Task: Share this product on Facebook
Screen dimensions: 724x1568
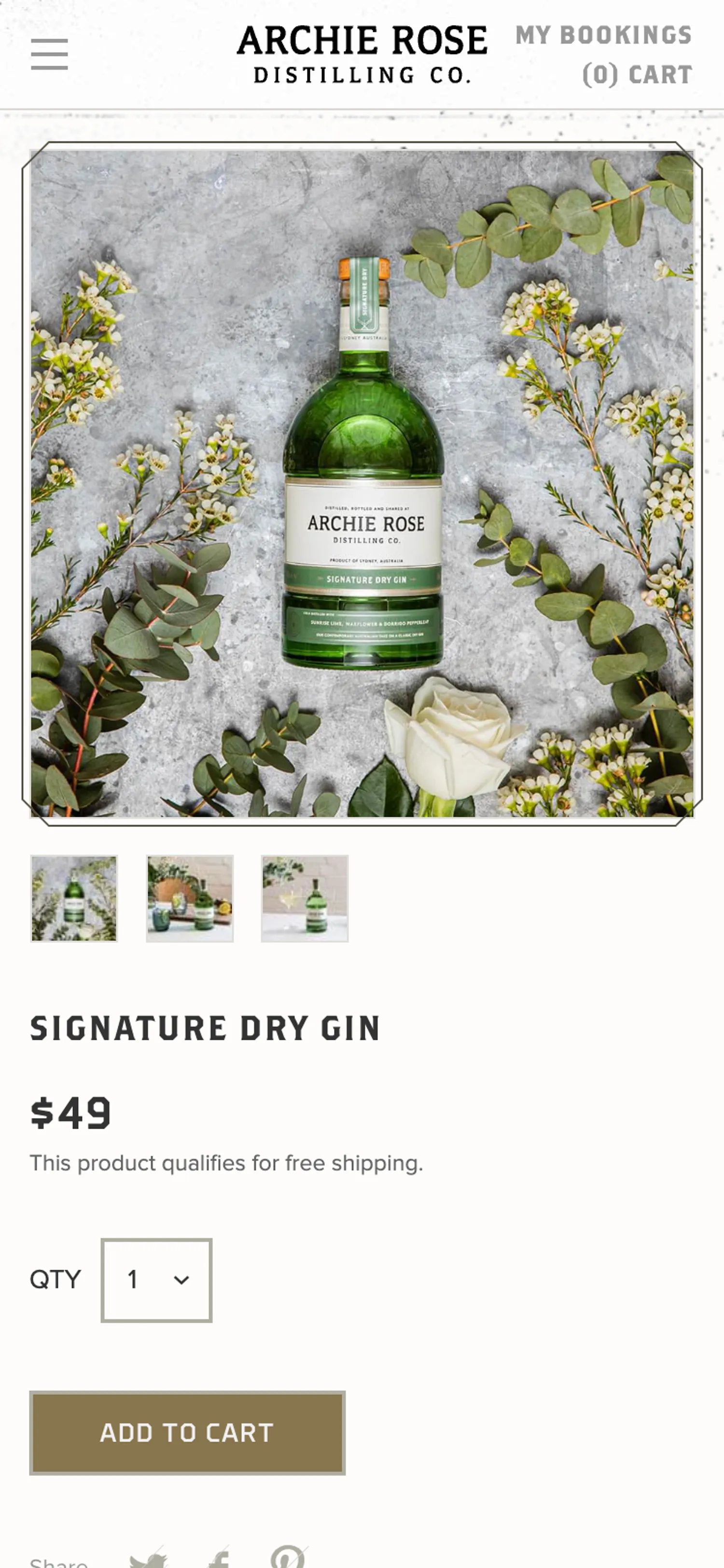Action: click(219, 1558)
